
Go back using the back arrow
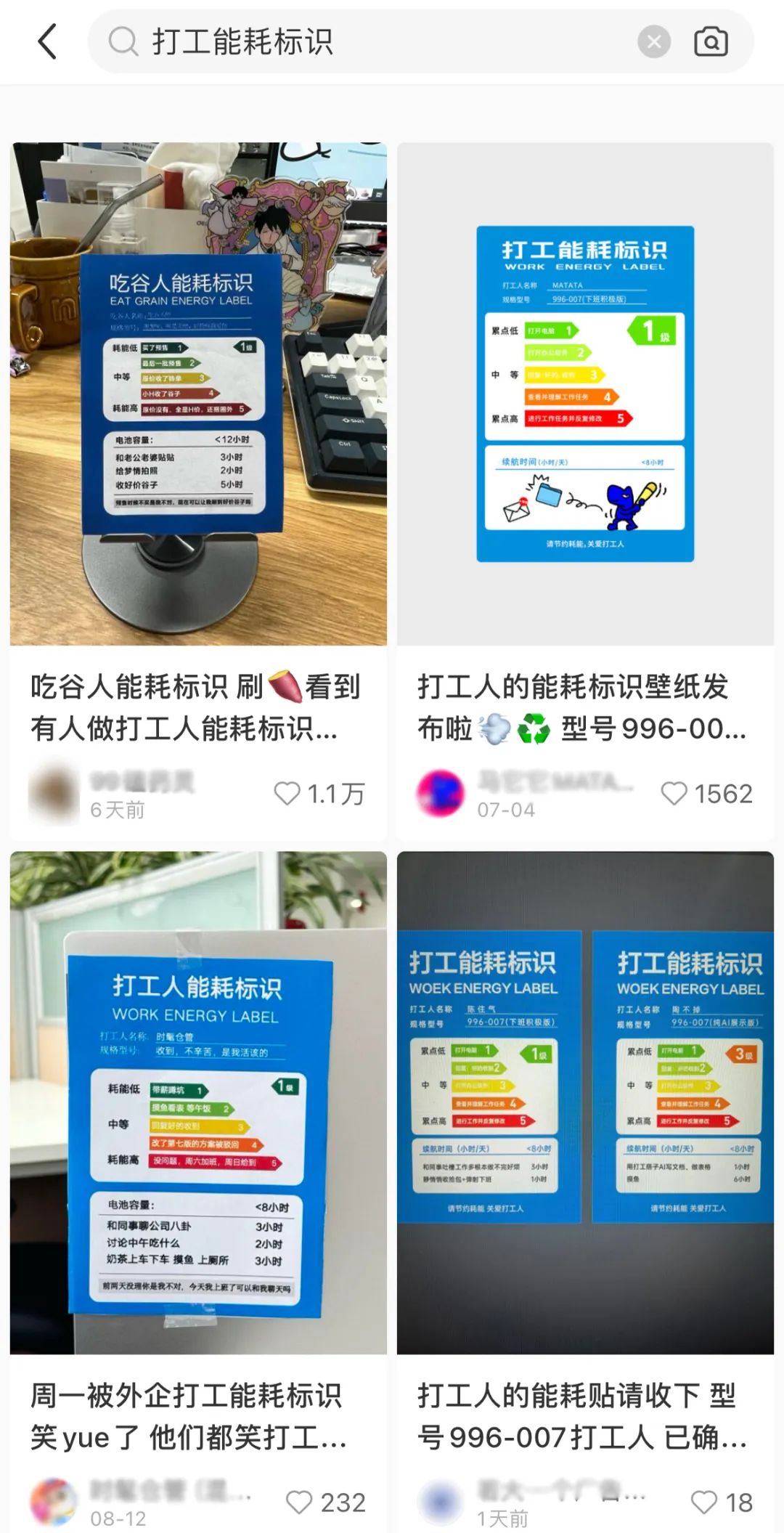point(47,41)
